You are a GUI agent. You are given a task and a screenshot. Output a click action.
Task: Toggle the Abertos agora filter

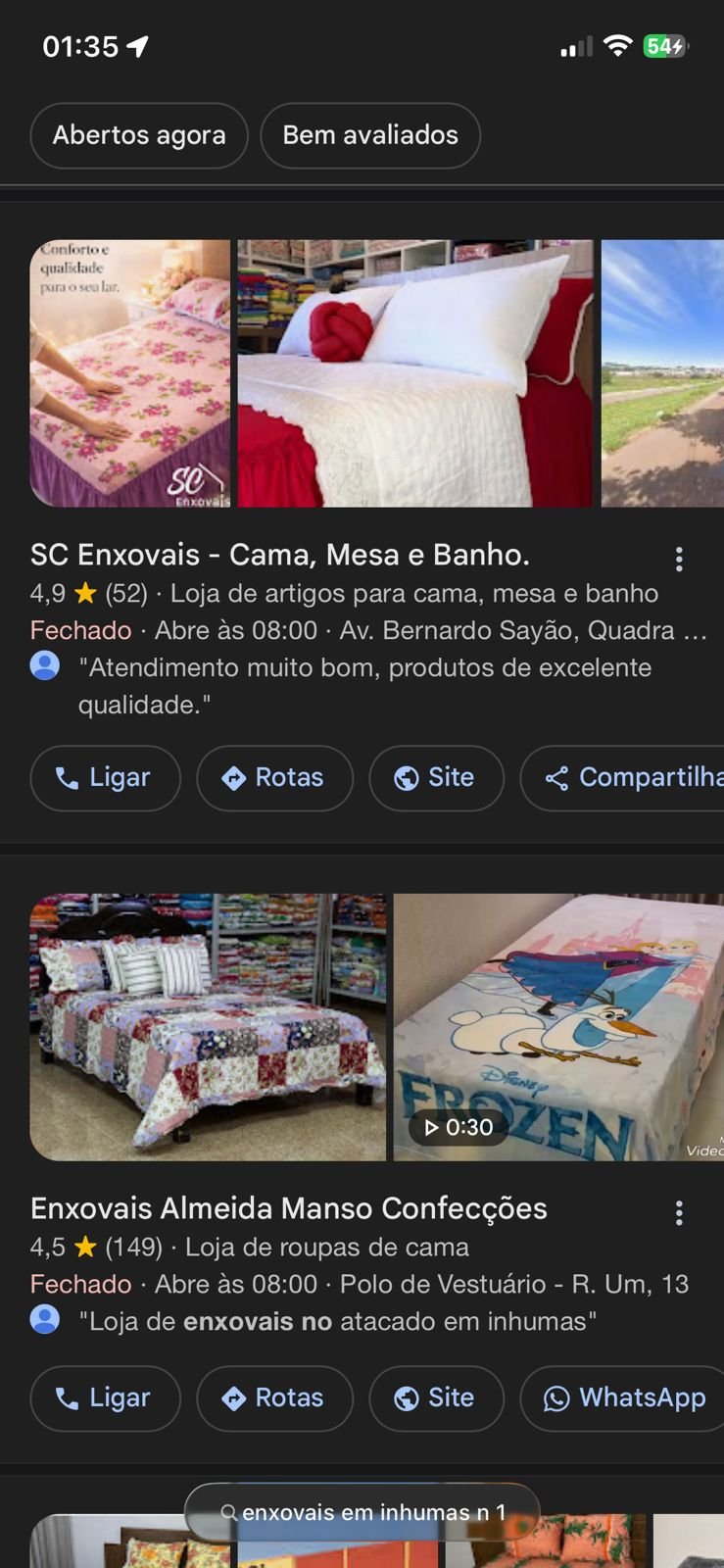pyautogui.click(x=138, y=135)
